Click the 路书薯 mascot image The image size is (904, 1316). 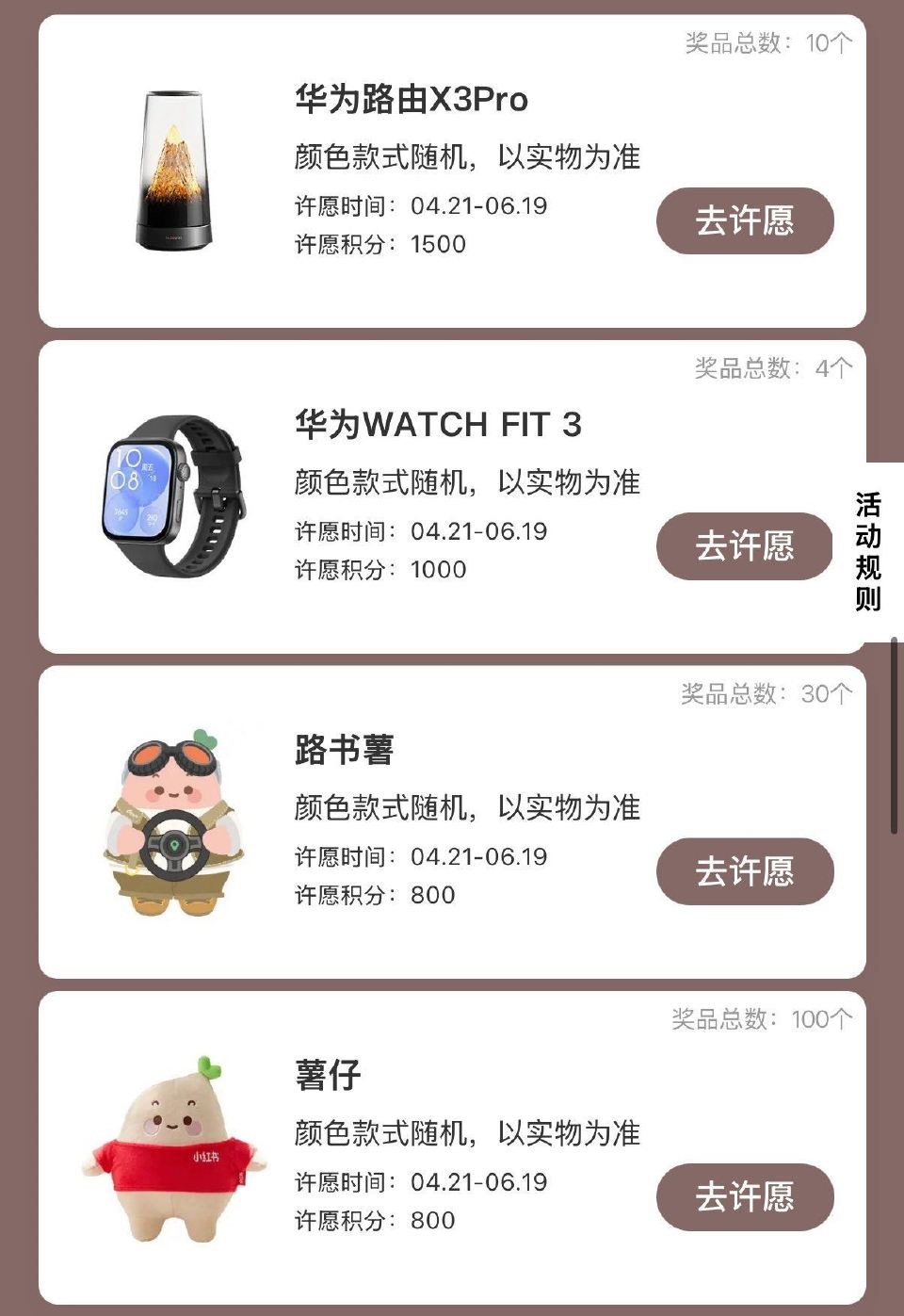[x=169, y=820]
